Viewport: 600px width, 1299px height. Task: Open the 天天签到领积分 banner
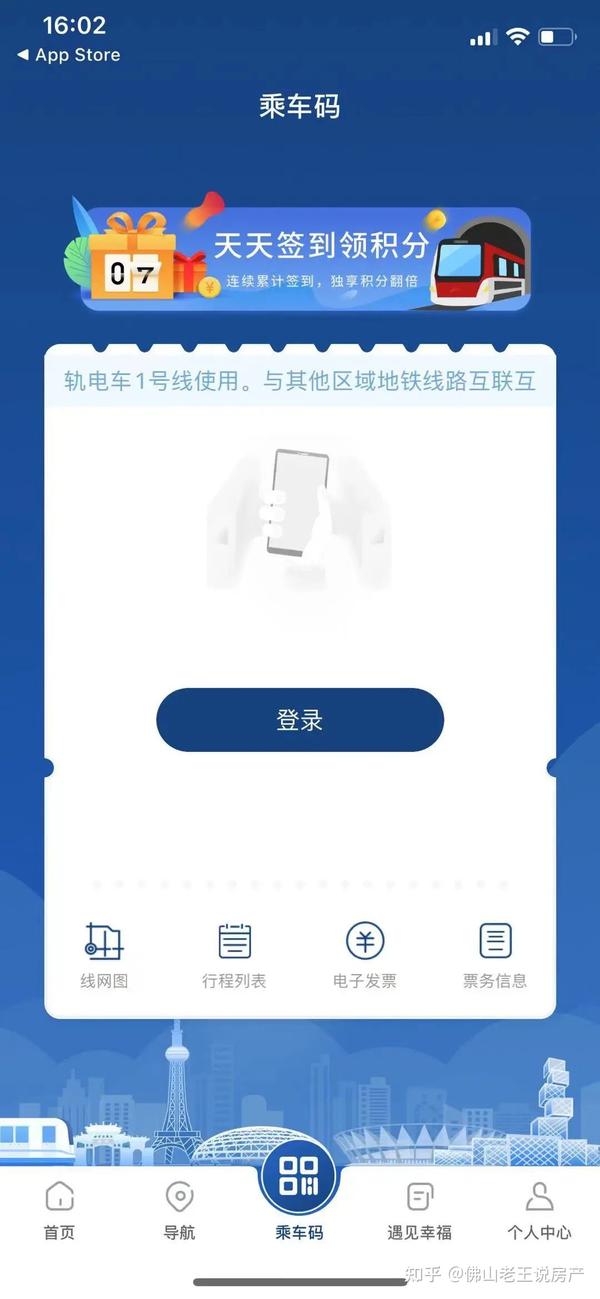click(300, 258)
